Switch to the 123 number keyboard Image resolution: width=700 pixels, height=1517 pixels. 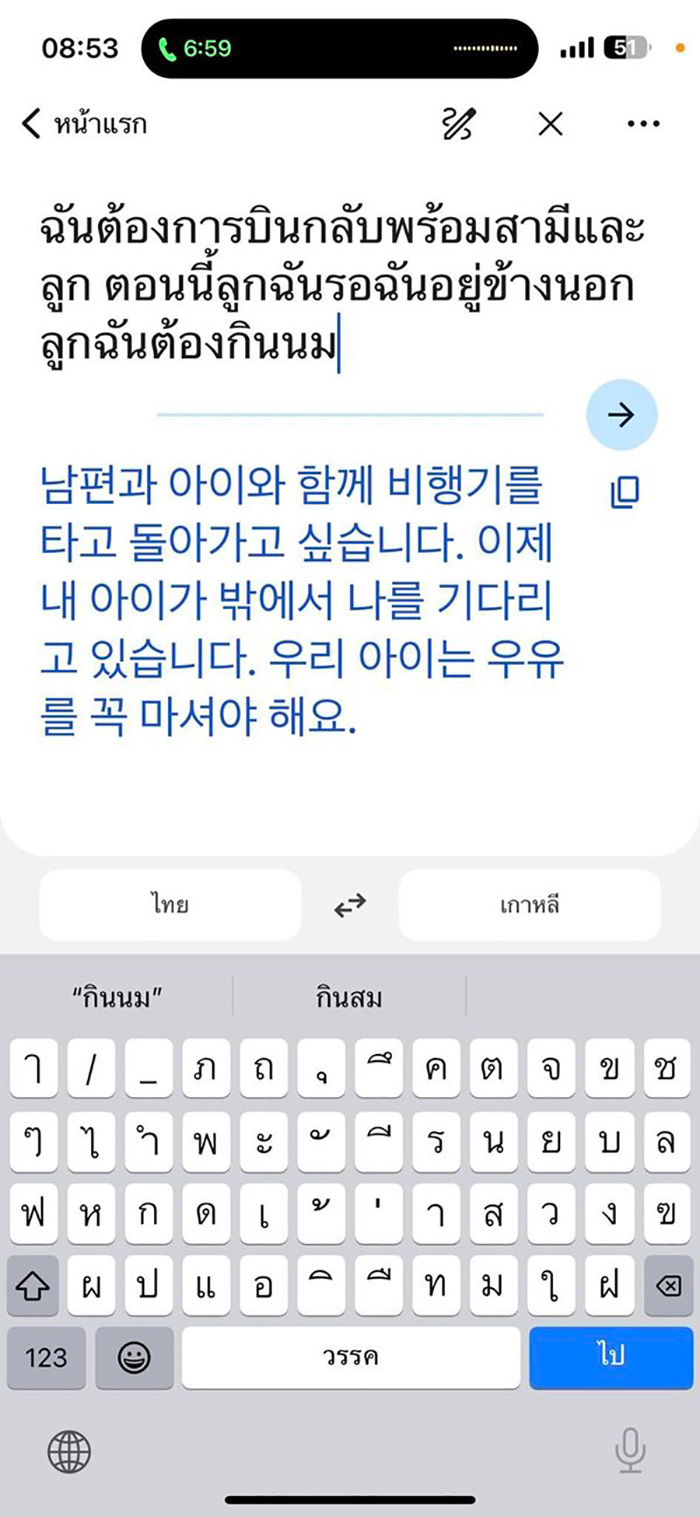pos(46,1357)
